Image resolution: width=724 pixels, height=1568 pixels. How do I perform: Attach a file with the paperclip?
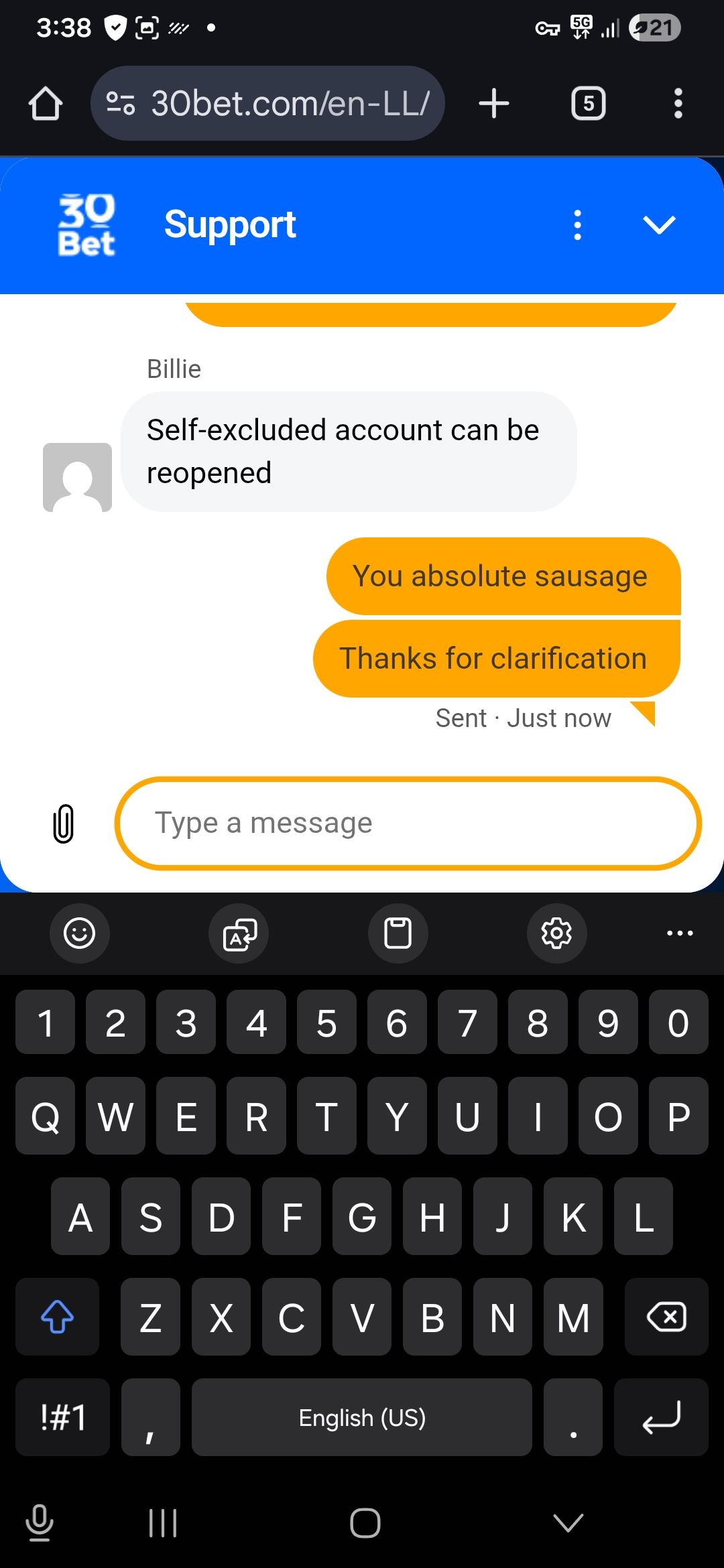64,823
